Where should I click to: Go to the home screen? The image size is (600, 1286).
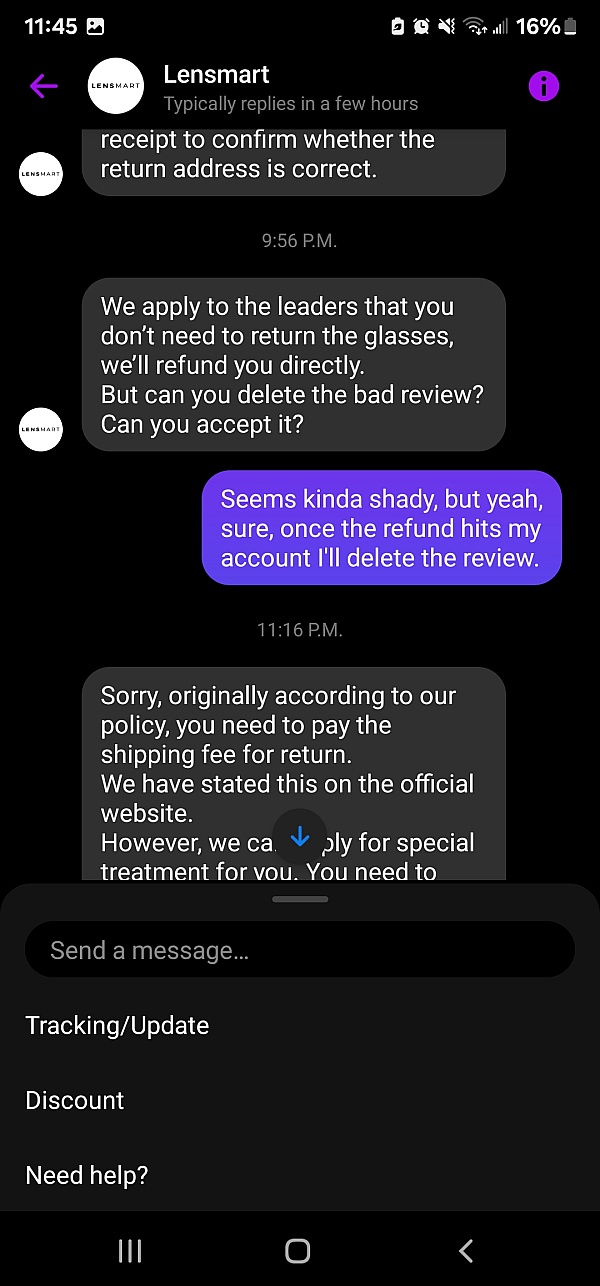coord(298,1250)
